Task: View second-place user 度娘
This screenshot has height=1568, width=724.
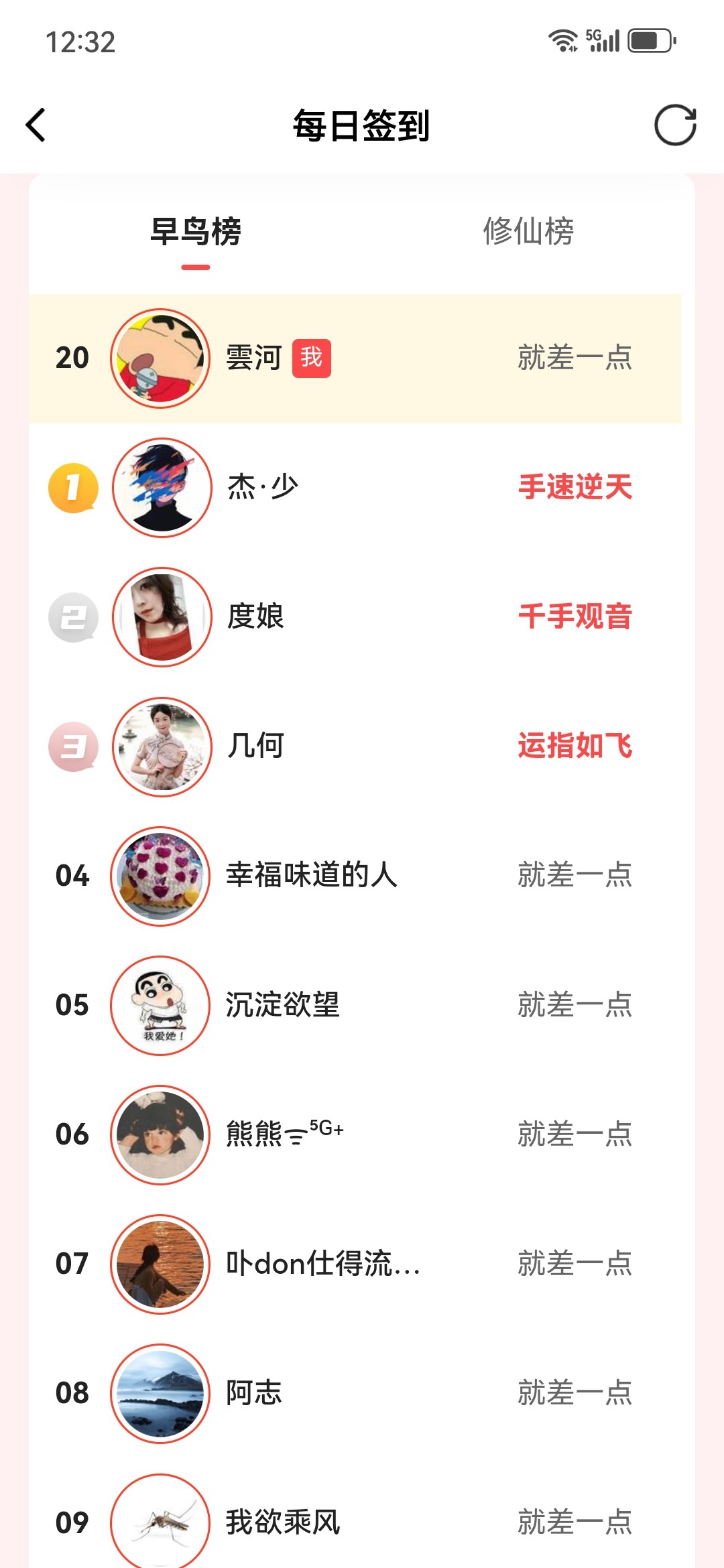Action: click(x=355, y=617)
